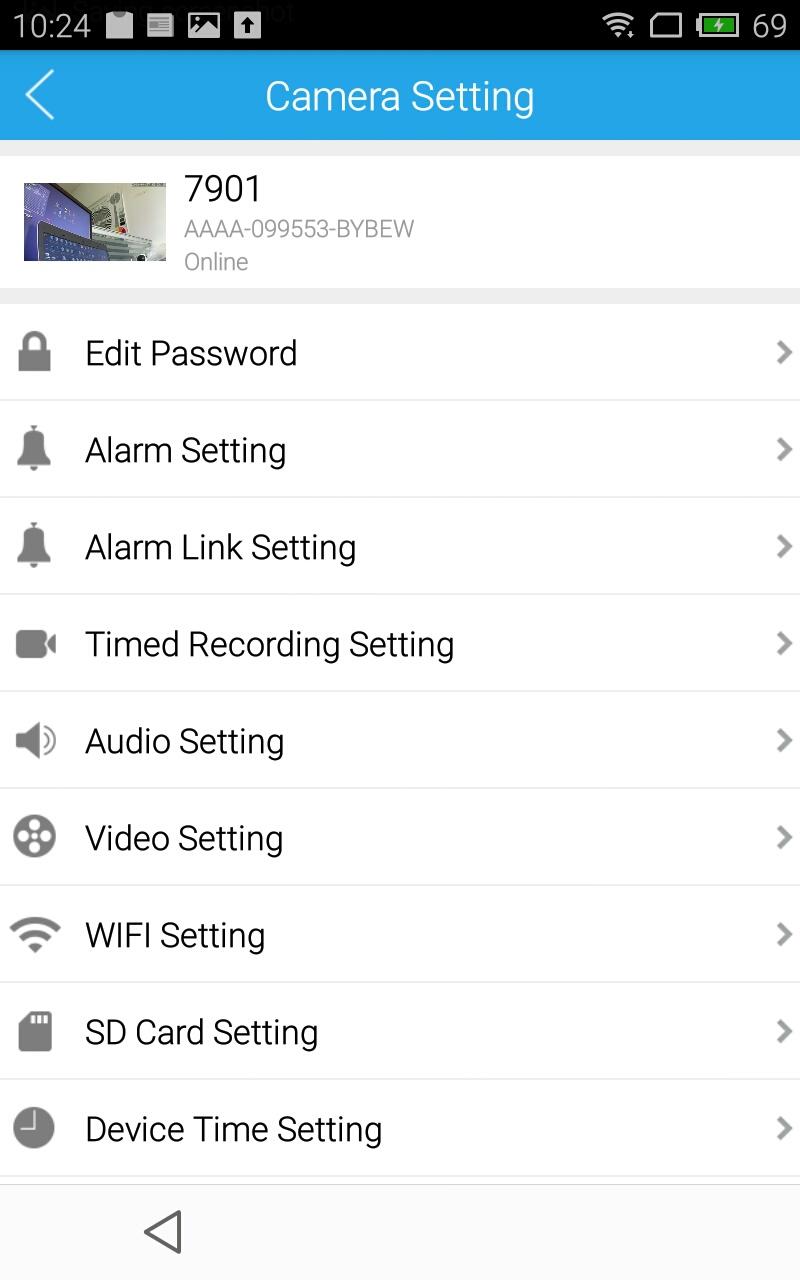This screenshot has width=800, height=1280.
Task: Open Audio Setting
Action: point(400,741)
